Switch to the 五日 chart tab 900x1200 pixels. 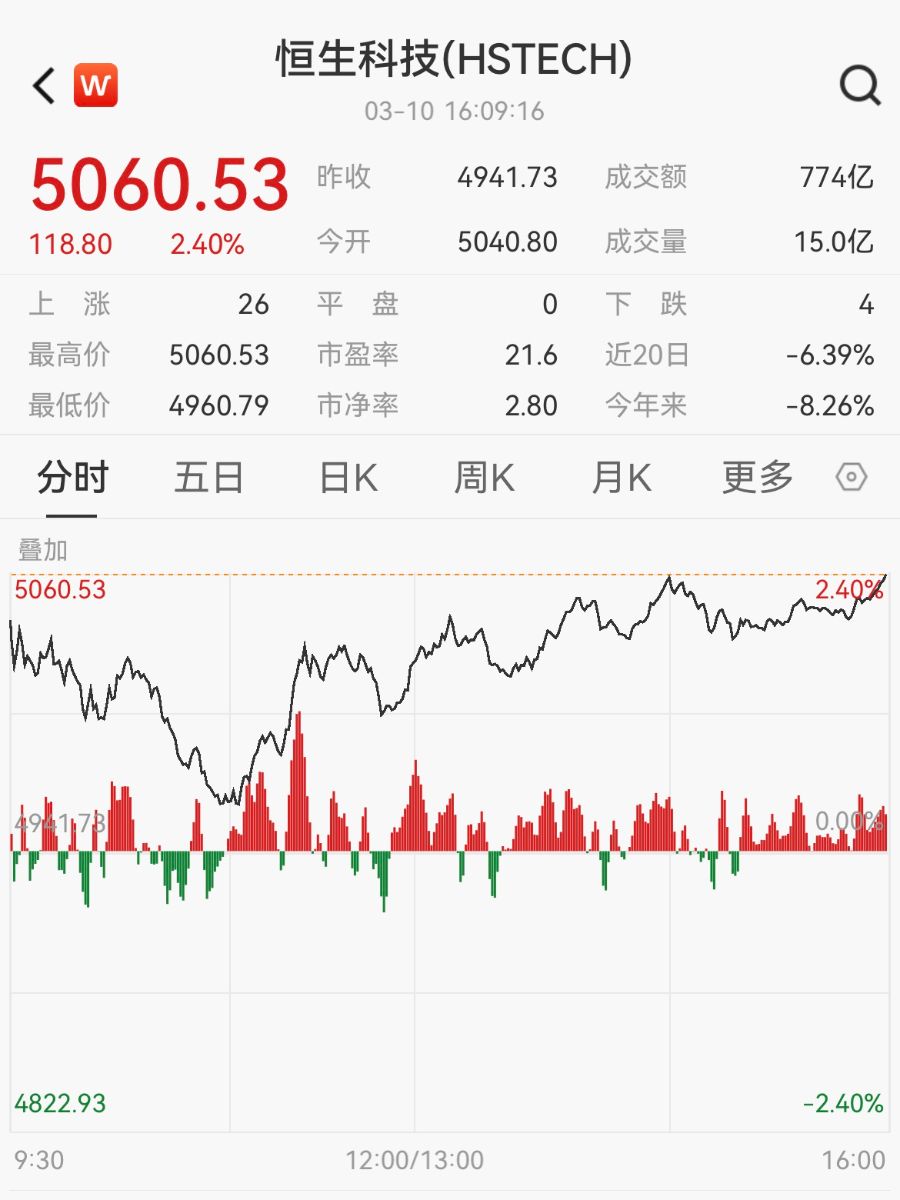209,478
